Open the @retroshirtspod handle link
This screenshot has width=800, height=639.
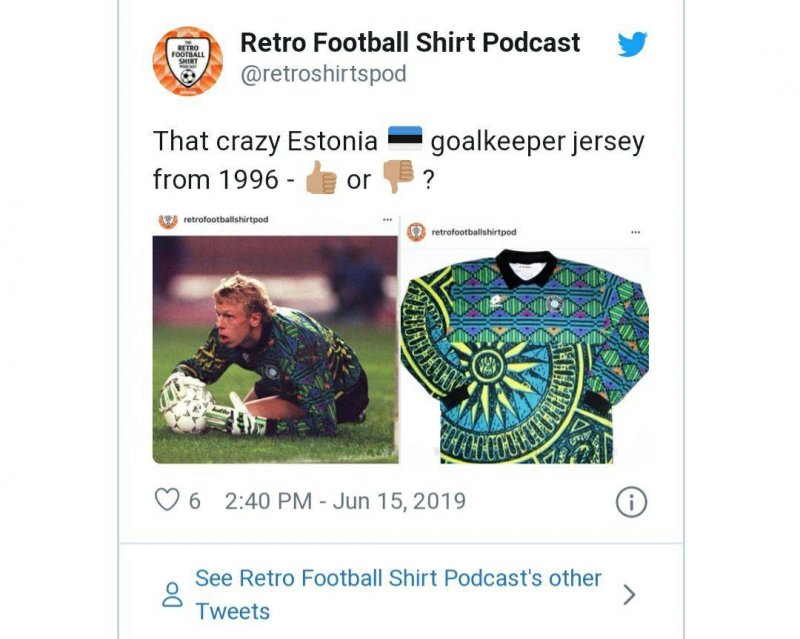[x=323, y=75]
